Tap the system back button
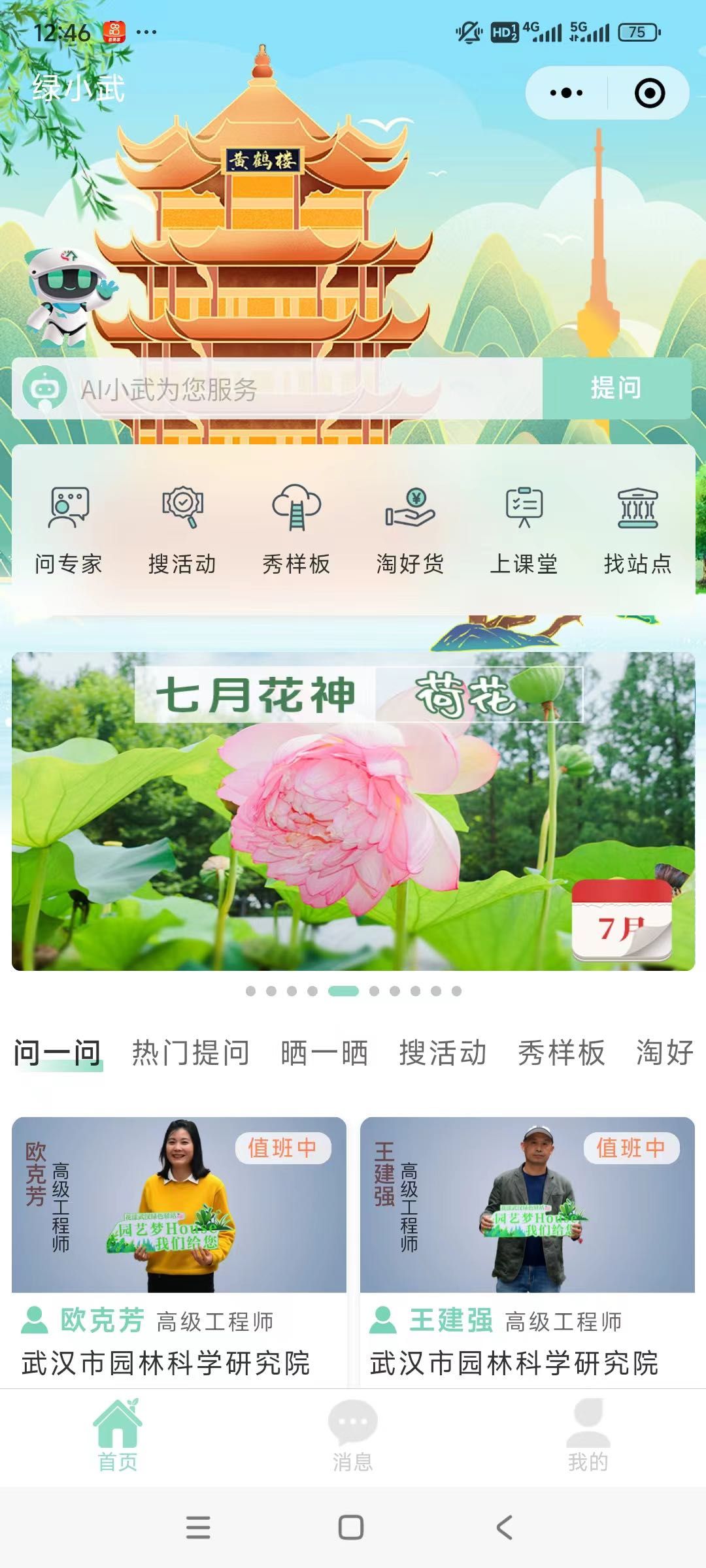706x1568 pixels. point(504,1527)
